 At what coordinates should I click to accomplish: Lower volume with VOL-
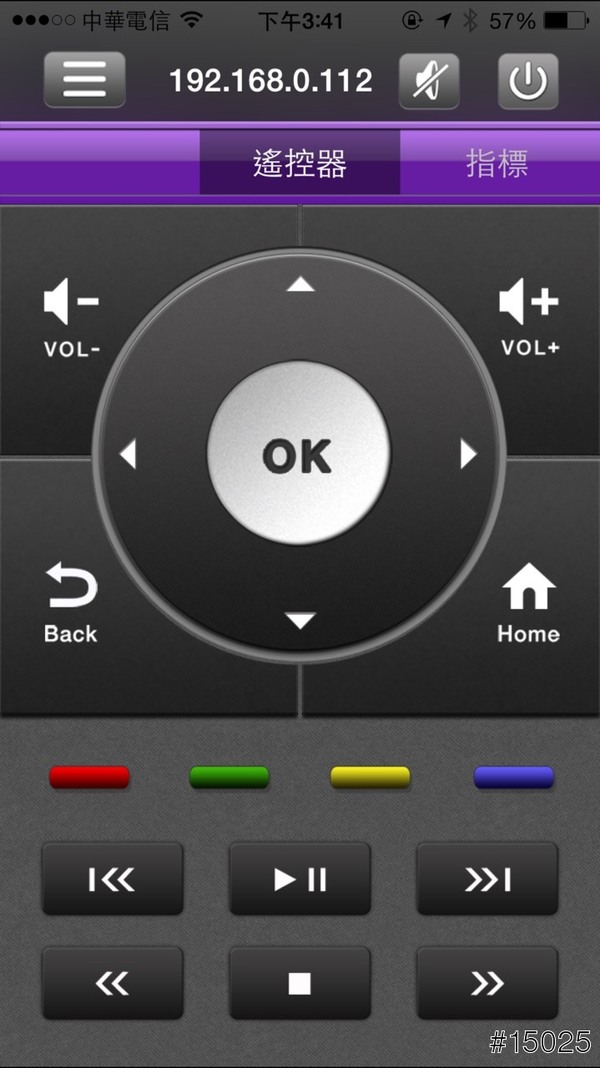72,320
